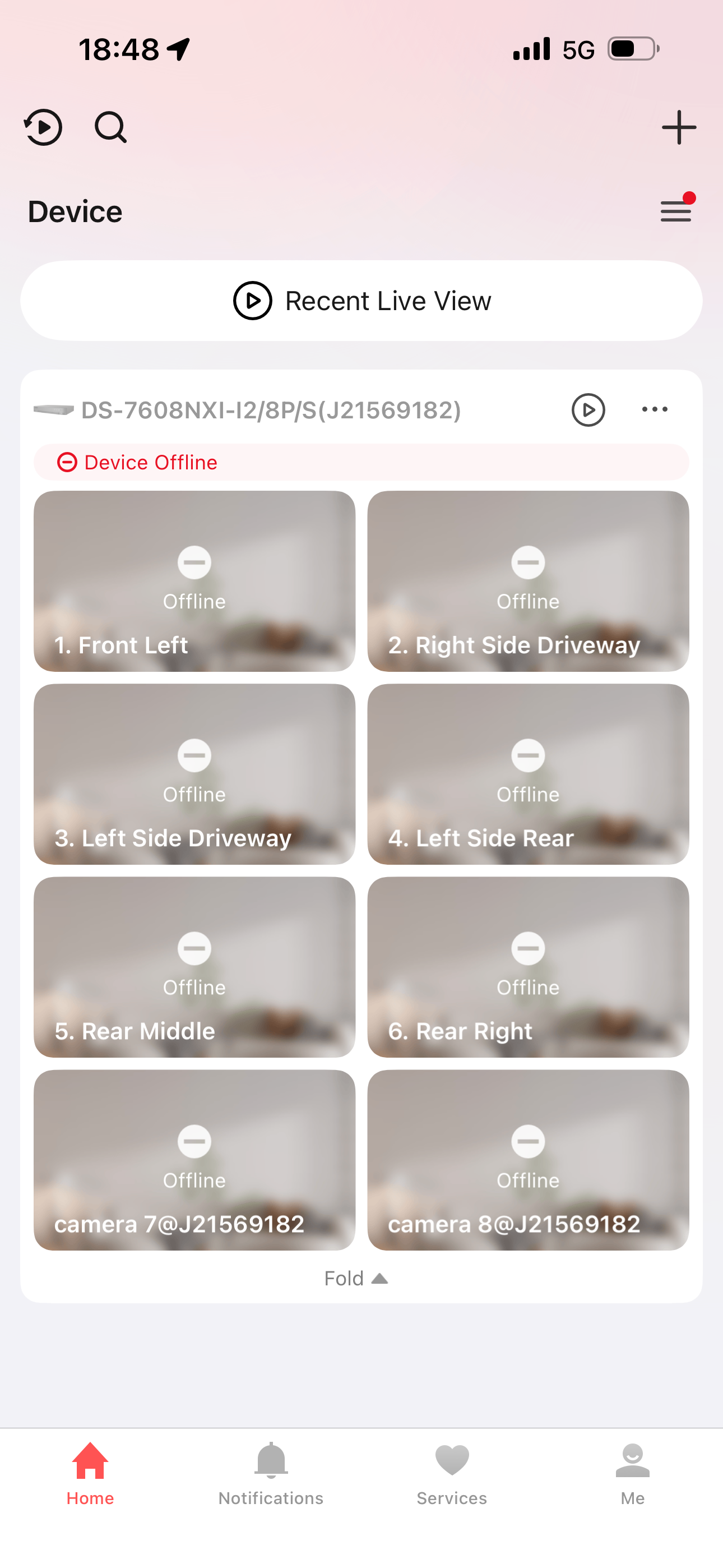Image resolution: width=723 pixels, height=1568 pixels.
Task: Open camera 7@J21569182 tile
Action: pos(194,1160)
